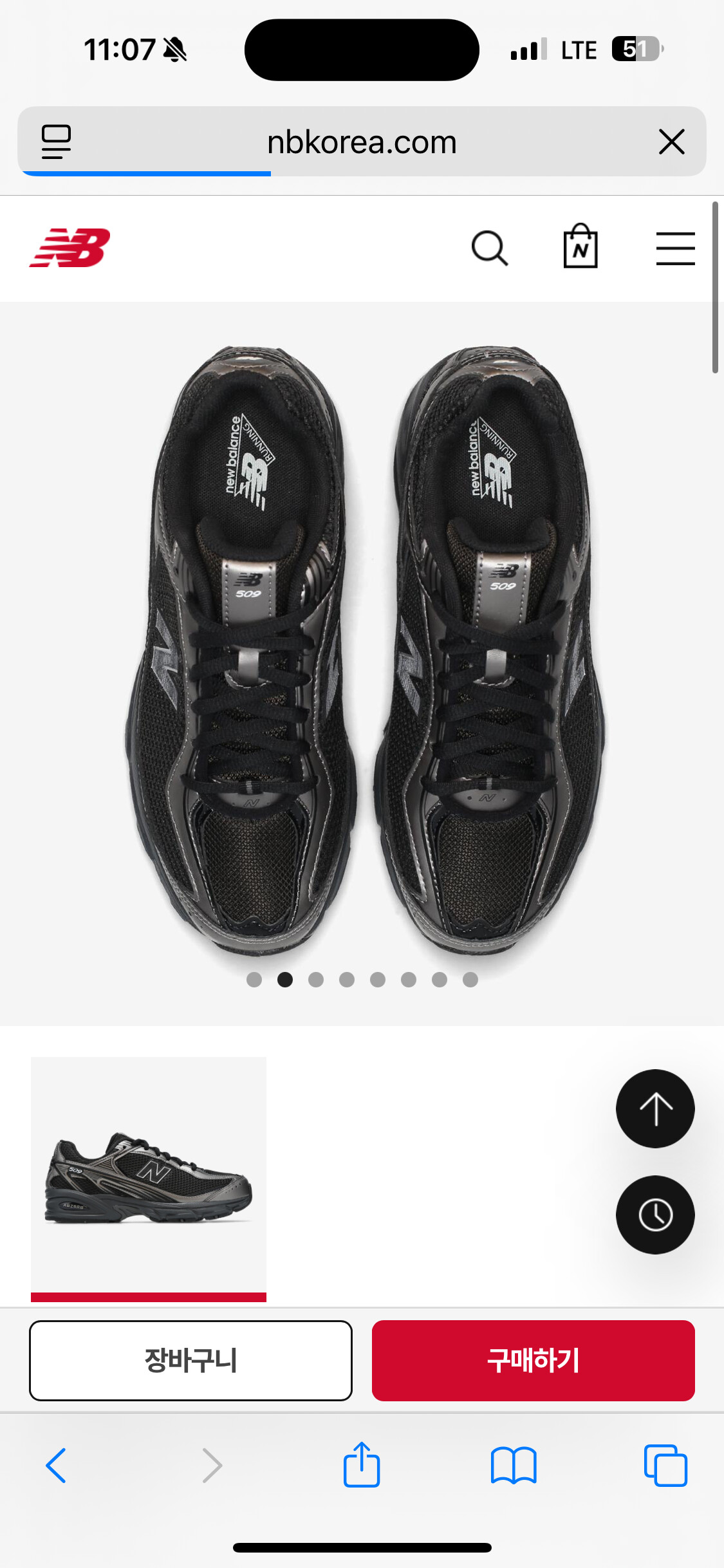Select the first image page dot
Image resolution: width=724 pixels, height=1568 pixels.
254,980
